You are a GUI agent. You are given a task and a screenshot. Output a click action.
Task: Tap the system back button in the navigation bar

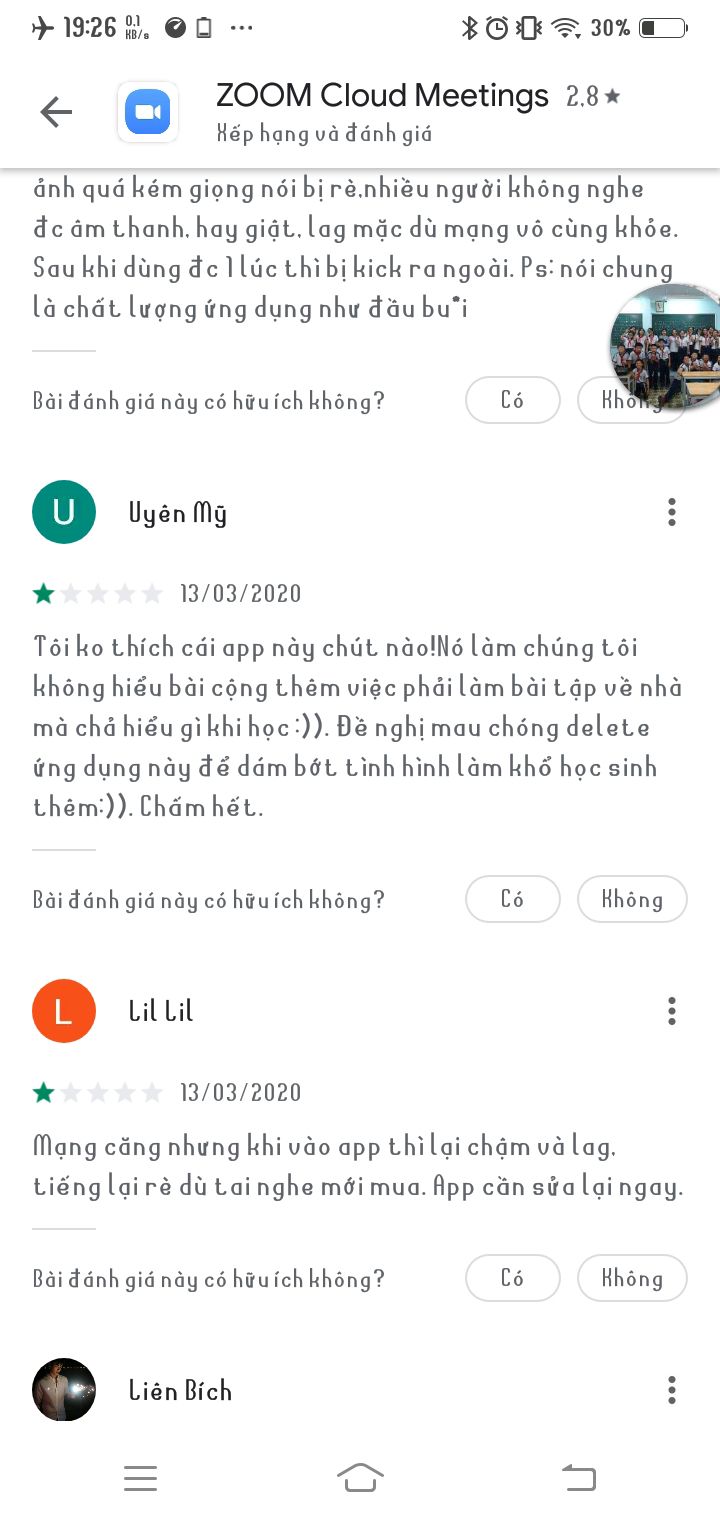579,1478
